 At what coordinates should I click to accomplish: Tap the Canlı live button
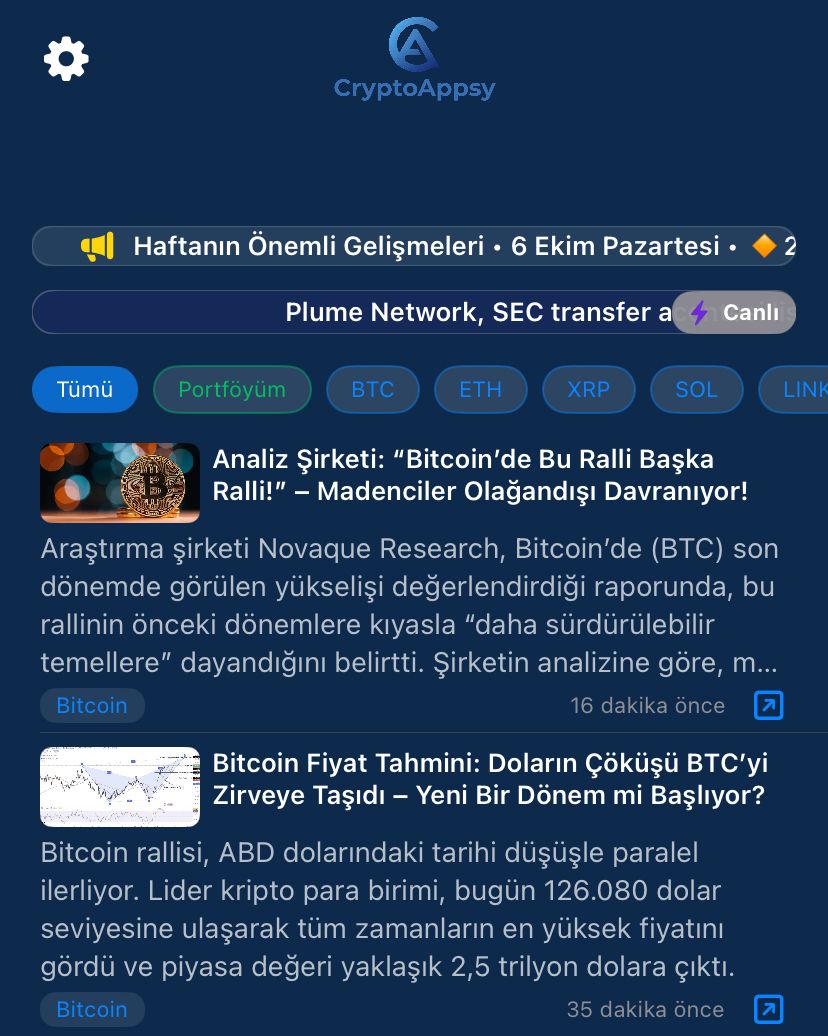735,313
